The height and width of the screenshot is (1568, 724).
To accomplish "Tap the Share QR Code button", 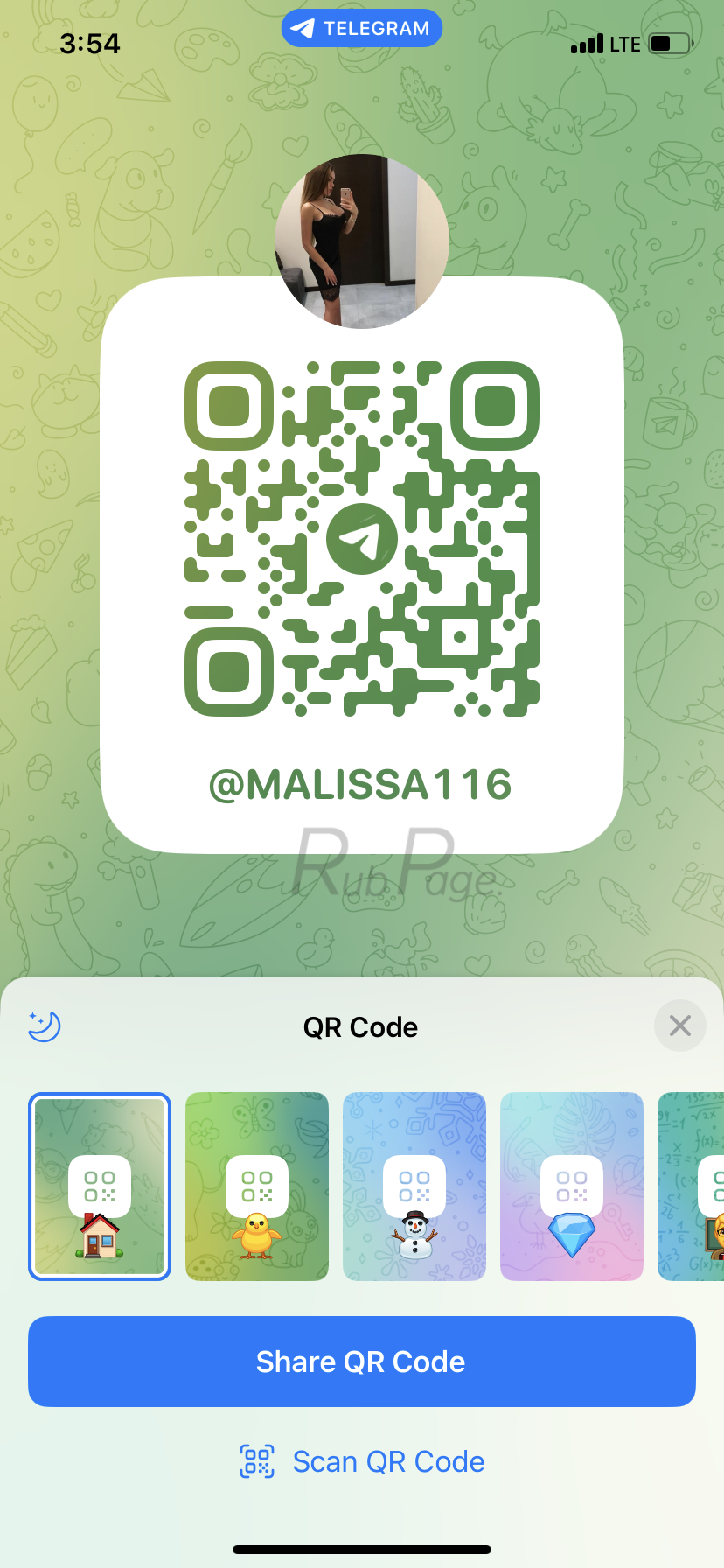I will click(x=362, y=1361).
